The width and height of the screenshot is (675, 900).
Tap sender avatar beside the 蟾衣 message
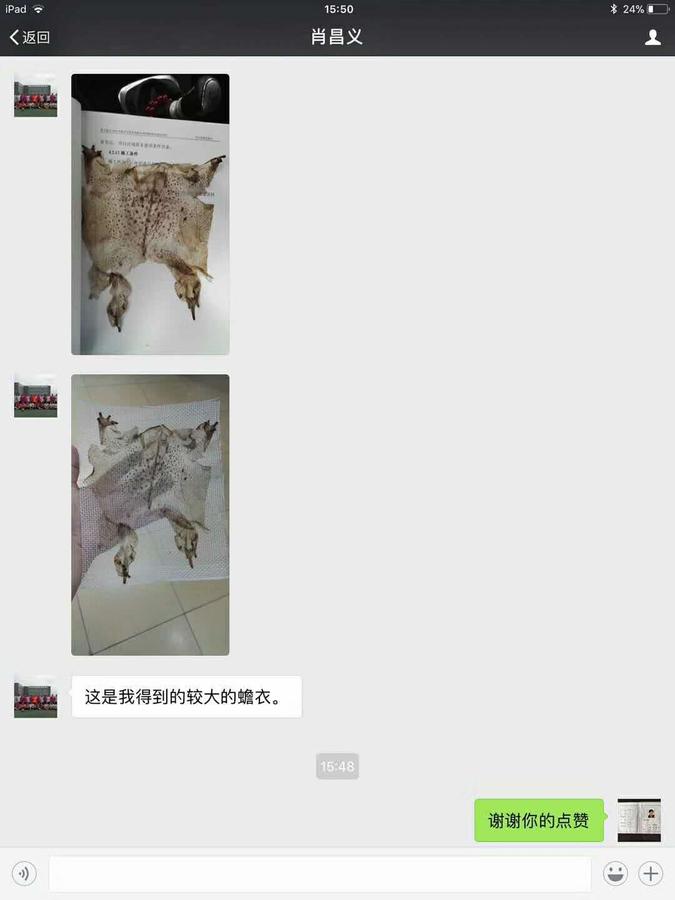coord(35,697)
